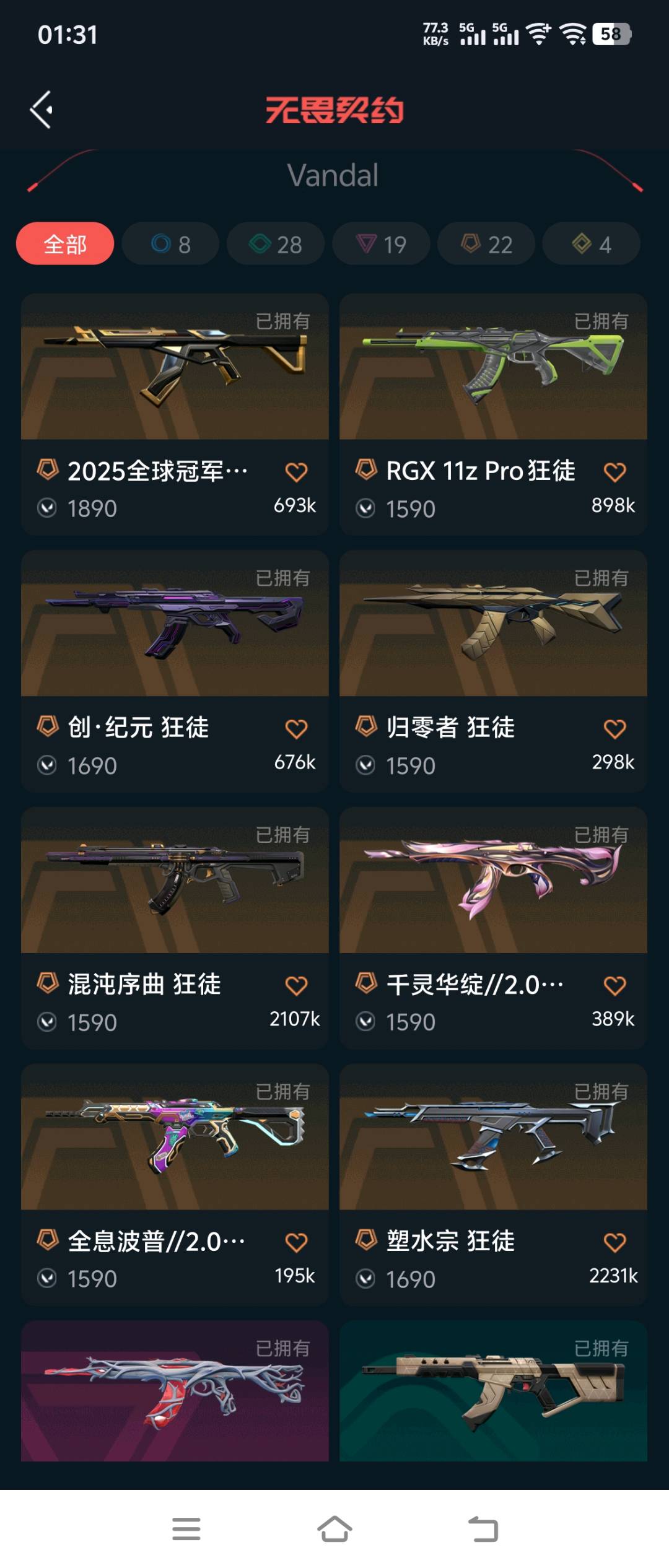The image size is (669, 1568).
Task: Go to the system home screen
Action: point(334,1529)
